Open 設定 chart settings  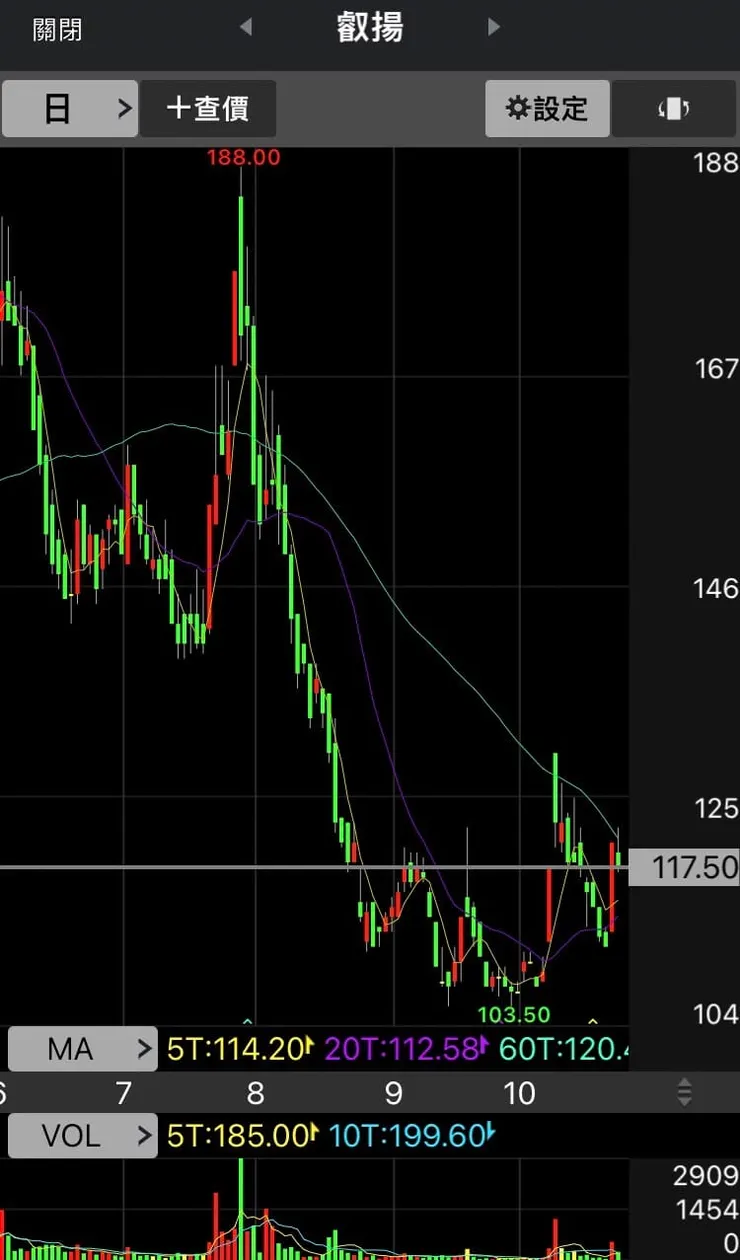[547, 108]
